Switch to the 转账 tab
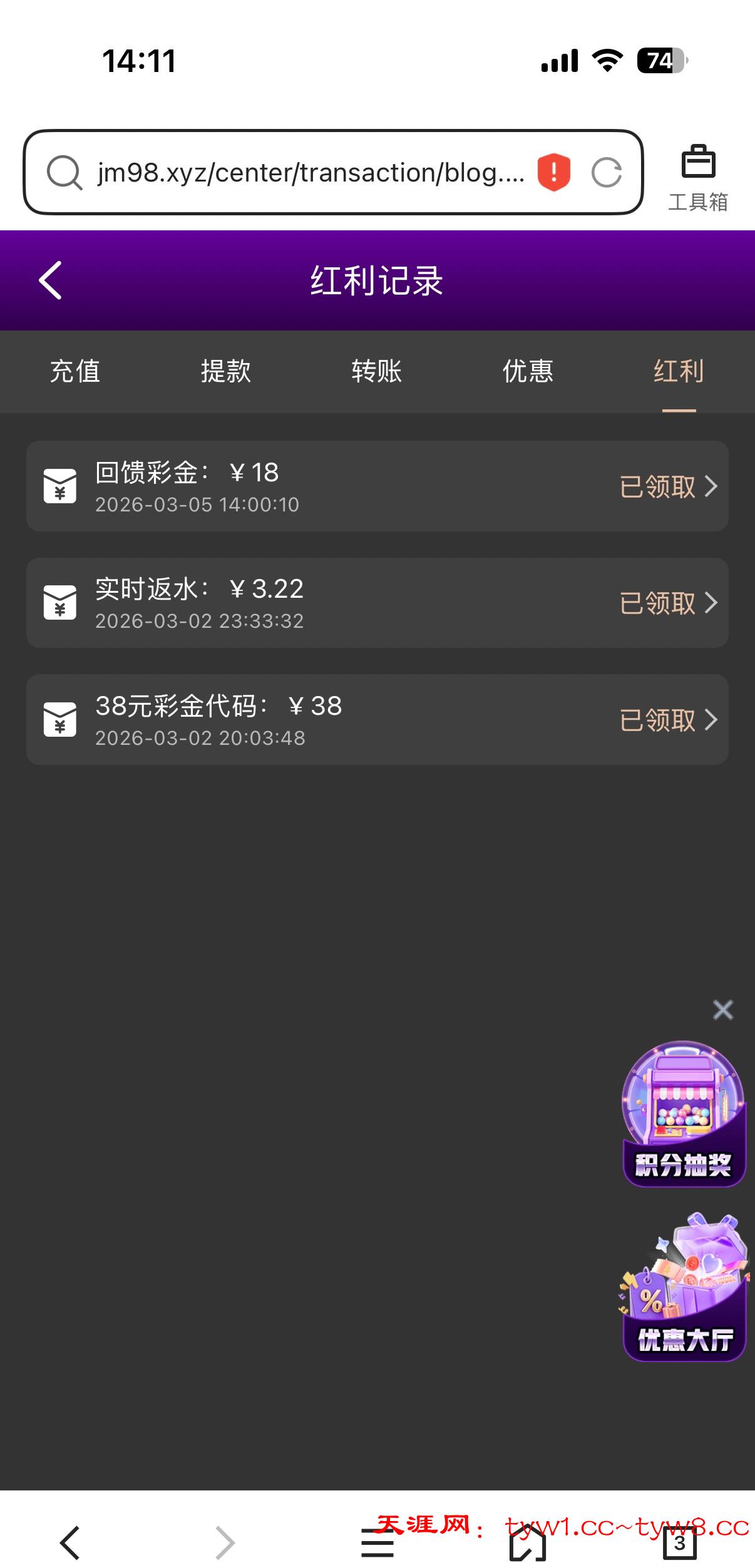755x1568 pixels. tap(377, 371)
